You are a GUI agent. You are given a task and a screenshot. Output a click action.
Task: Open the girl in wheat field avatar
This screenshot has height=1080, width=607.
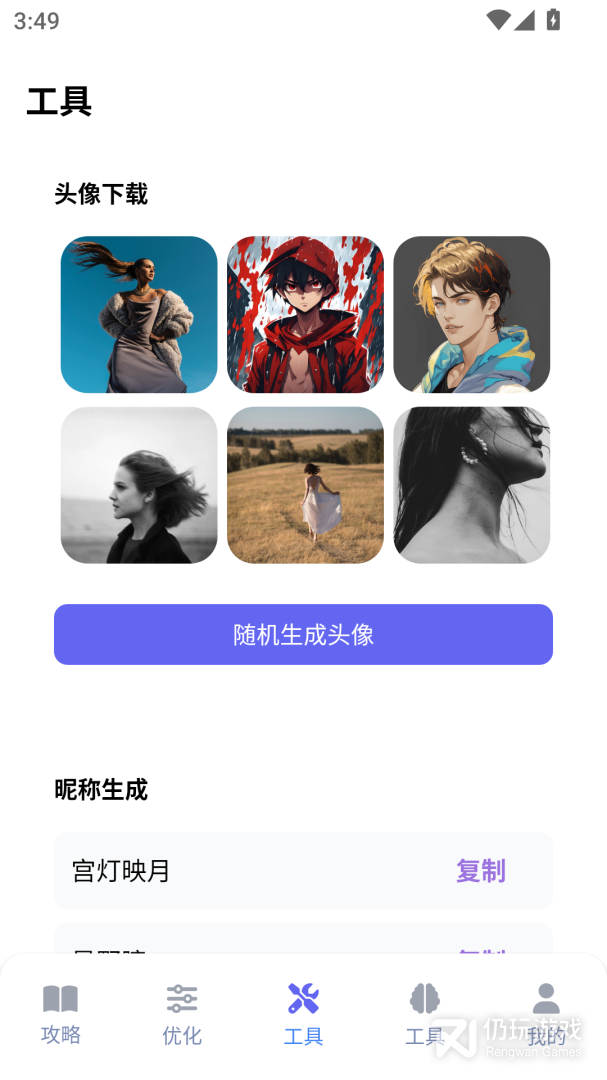[305, 485]
